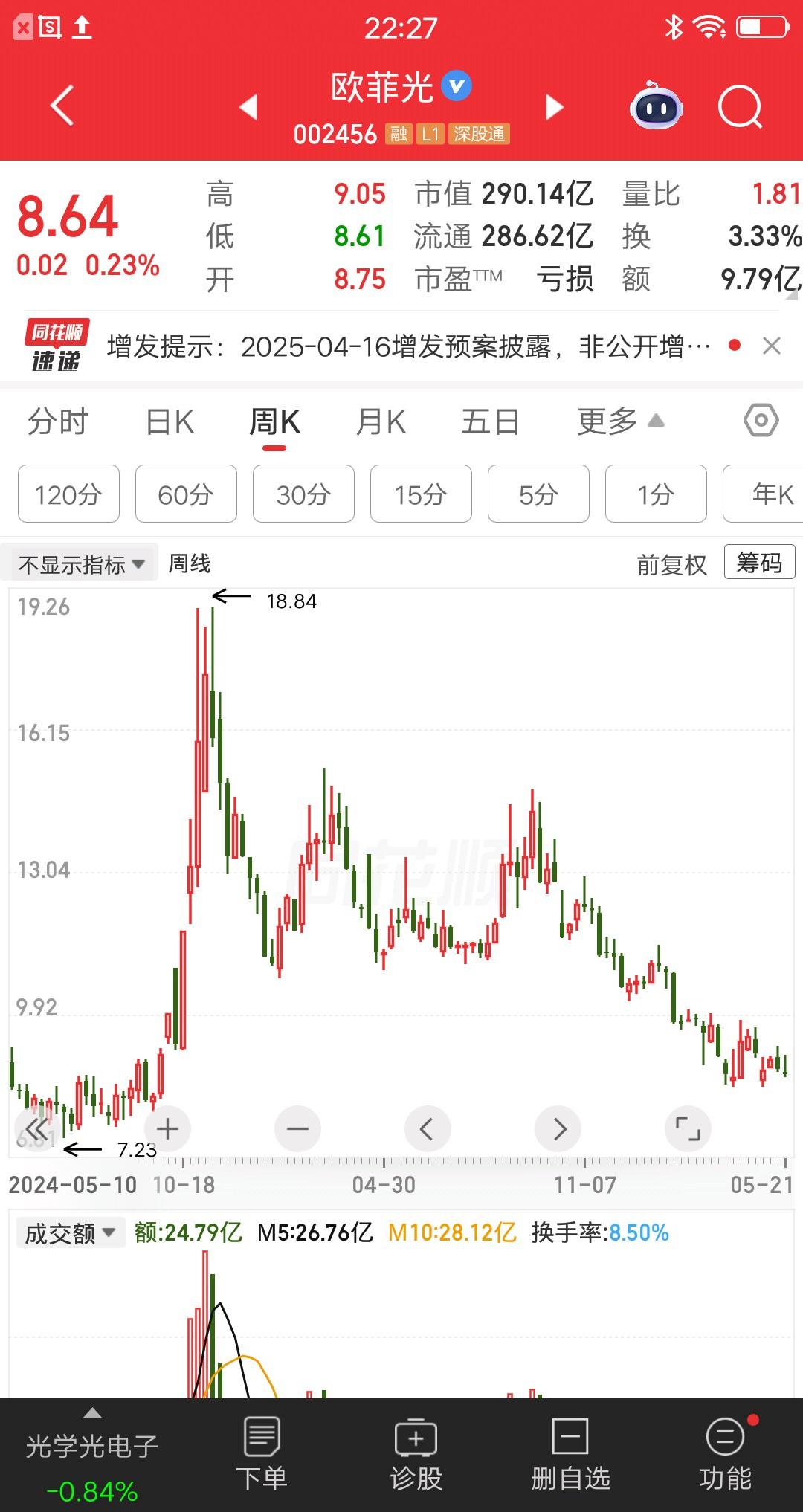Open the 分时 chart tab
803x1512 pixels.
pos(57,422)
